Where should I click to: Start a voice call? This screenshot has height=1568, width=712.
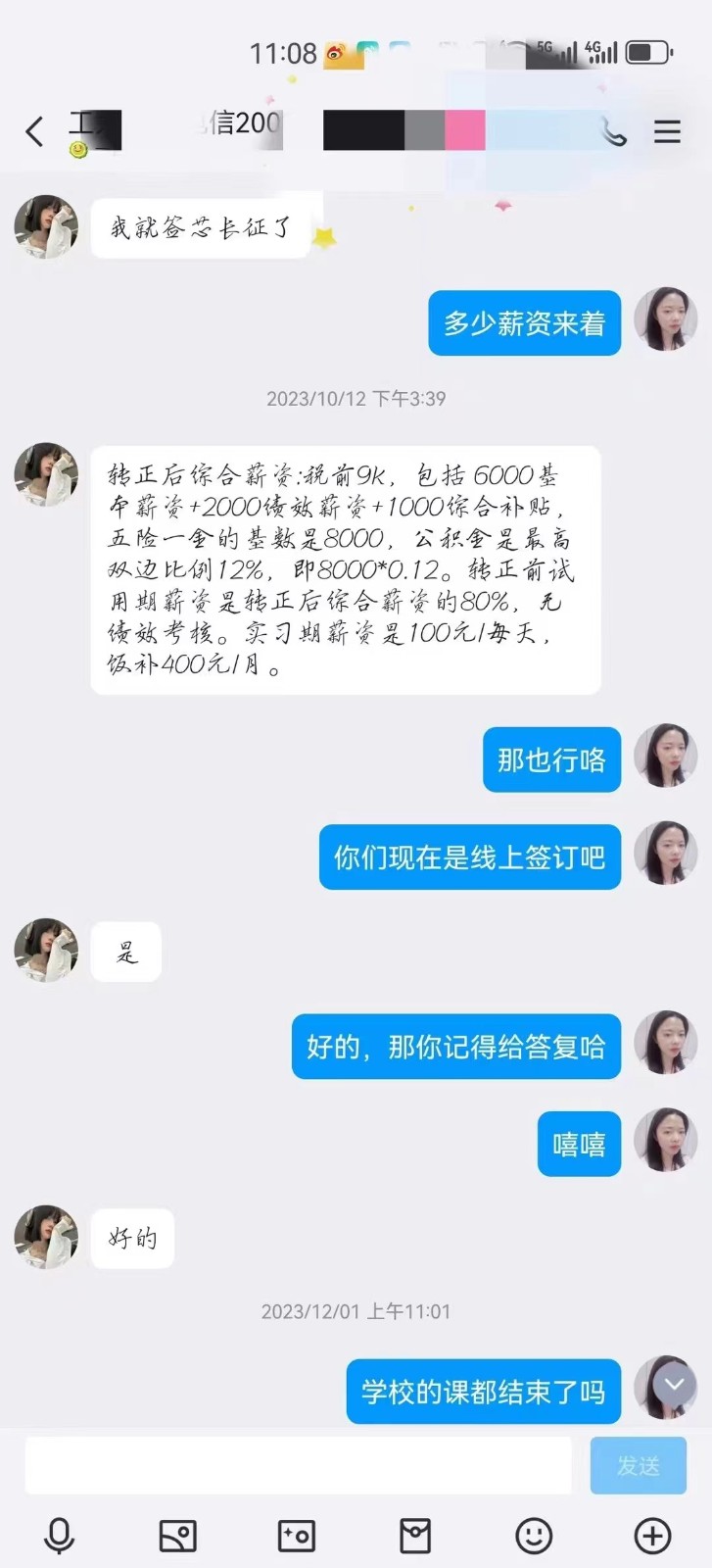click(613, 131)
